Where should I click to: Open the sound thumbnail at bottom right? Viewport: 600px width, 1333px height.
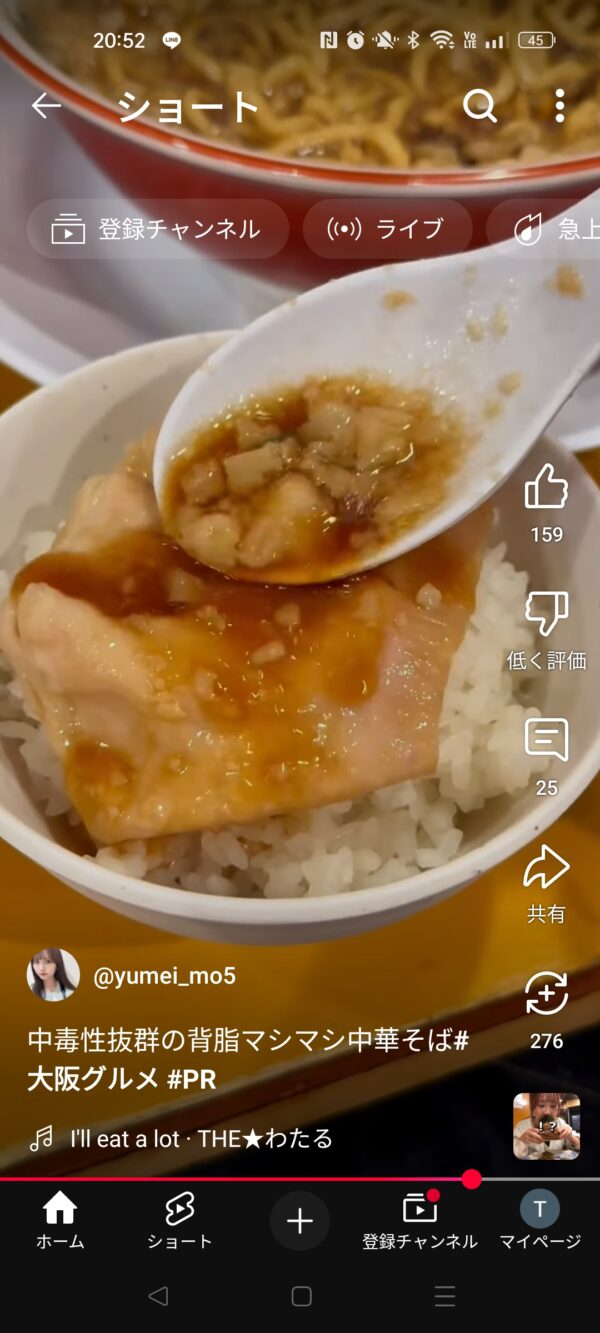pyautogui.click(x=546, y=1126)
